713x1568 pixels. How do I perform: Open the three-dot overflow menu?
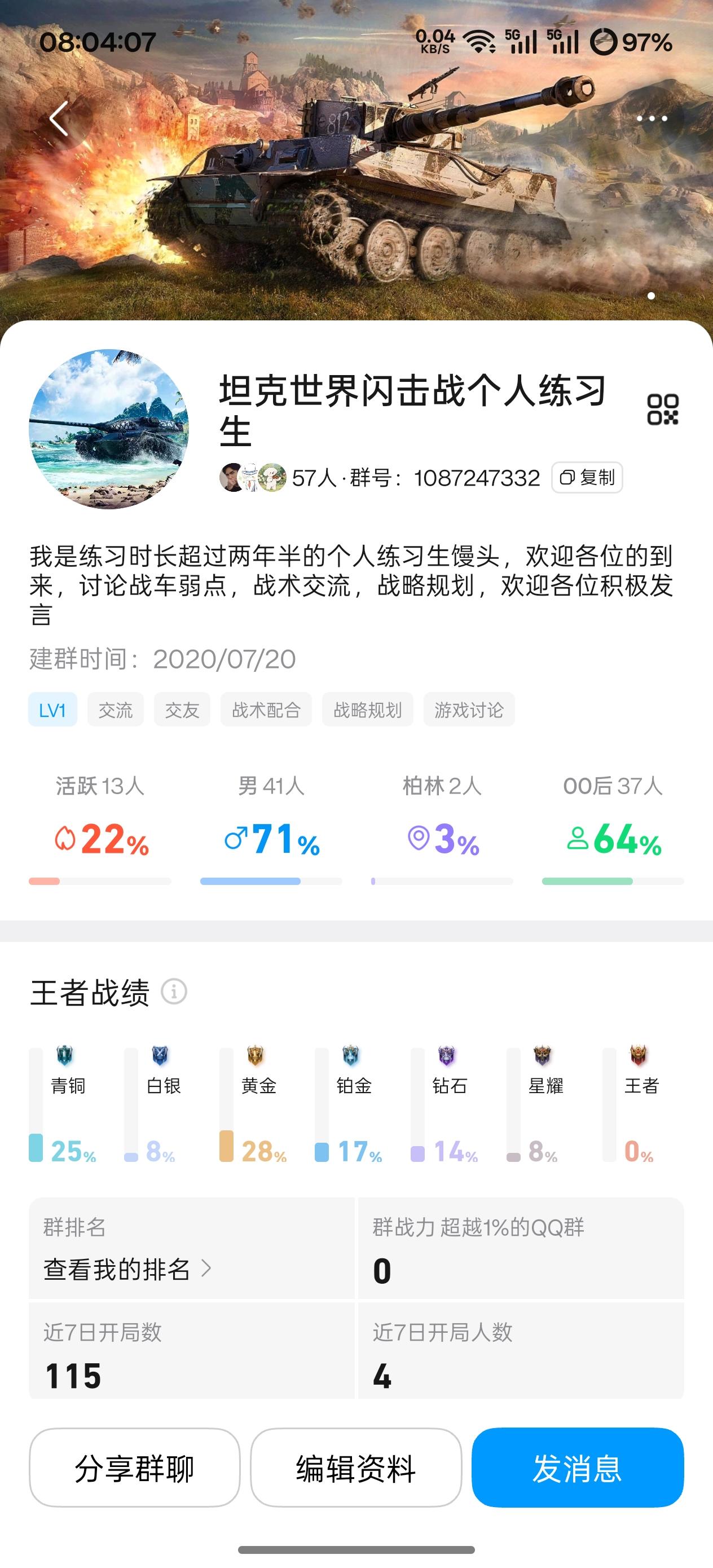point(652,118)
